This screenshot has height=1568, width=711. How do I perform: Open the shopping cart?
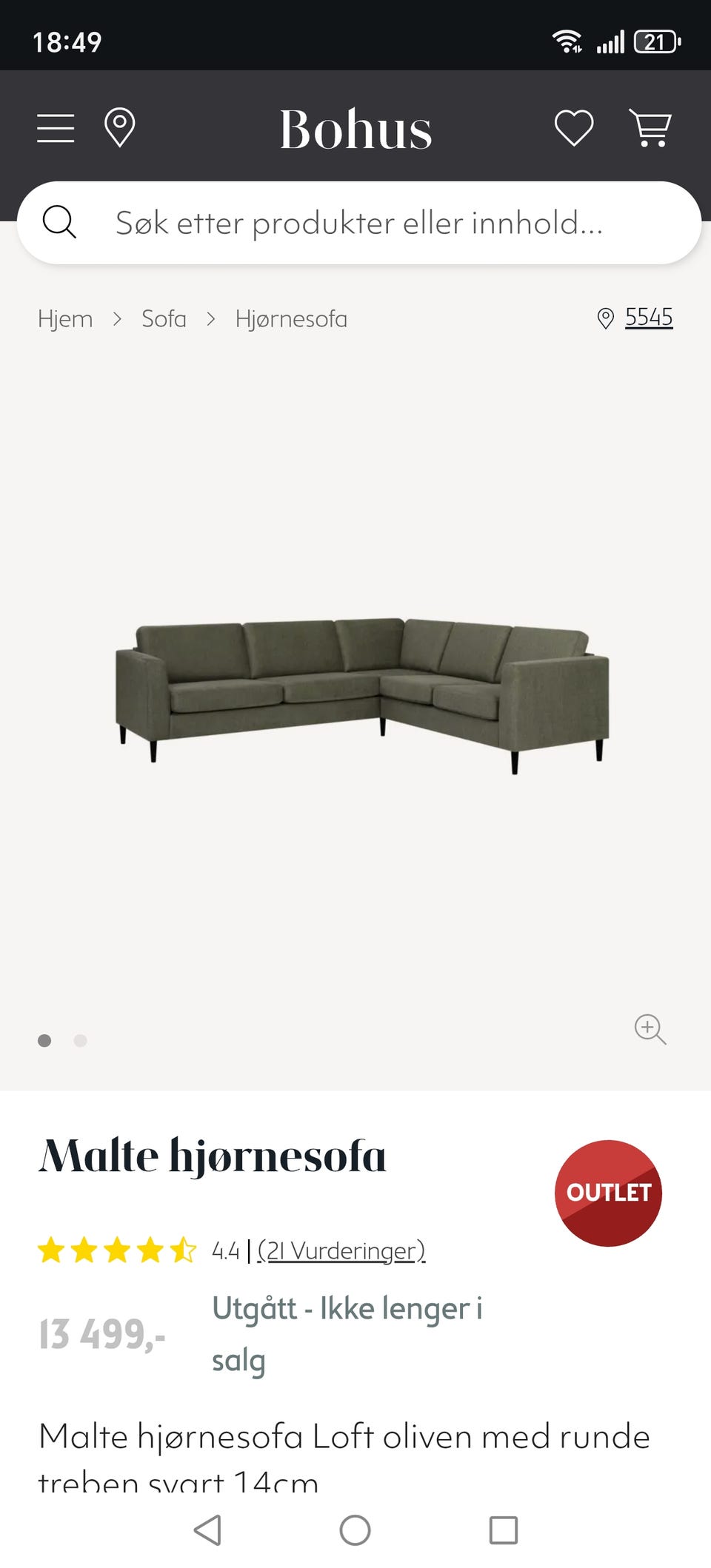pos(650,128)
